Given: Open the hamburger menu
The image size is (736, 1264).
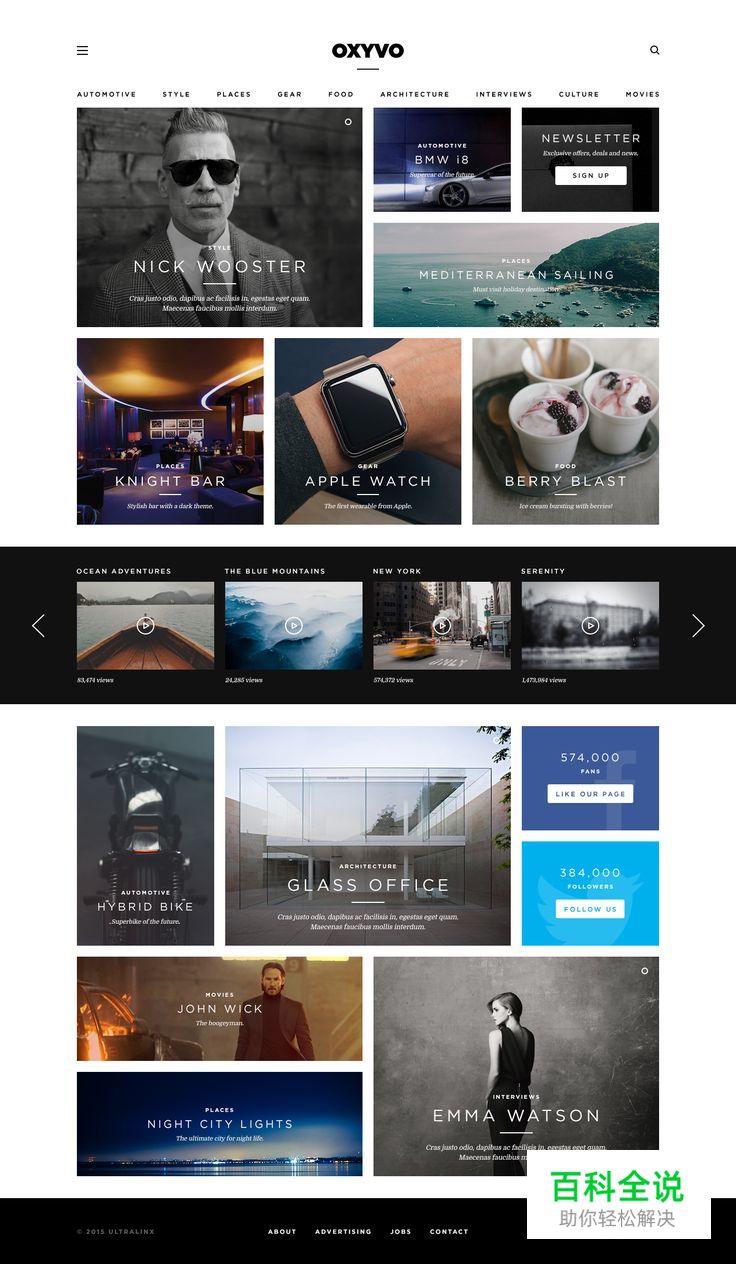Looking at the screenshot, I should (x=82, y=50).
